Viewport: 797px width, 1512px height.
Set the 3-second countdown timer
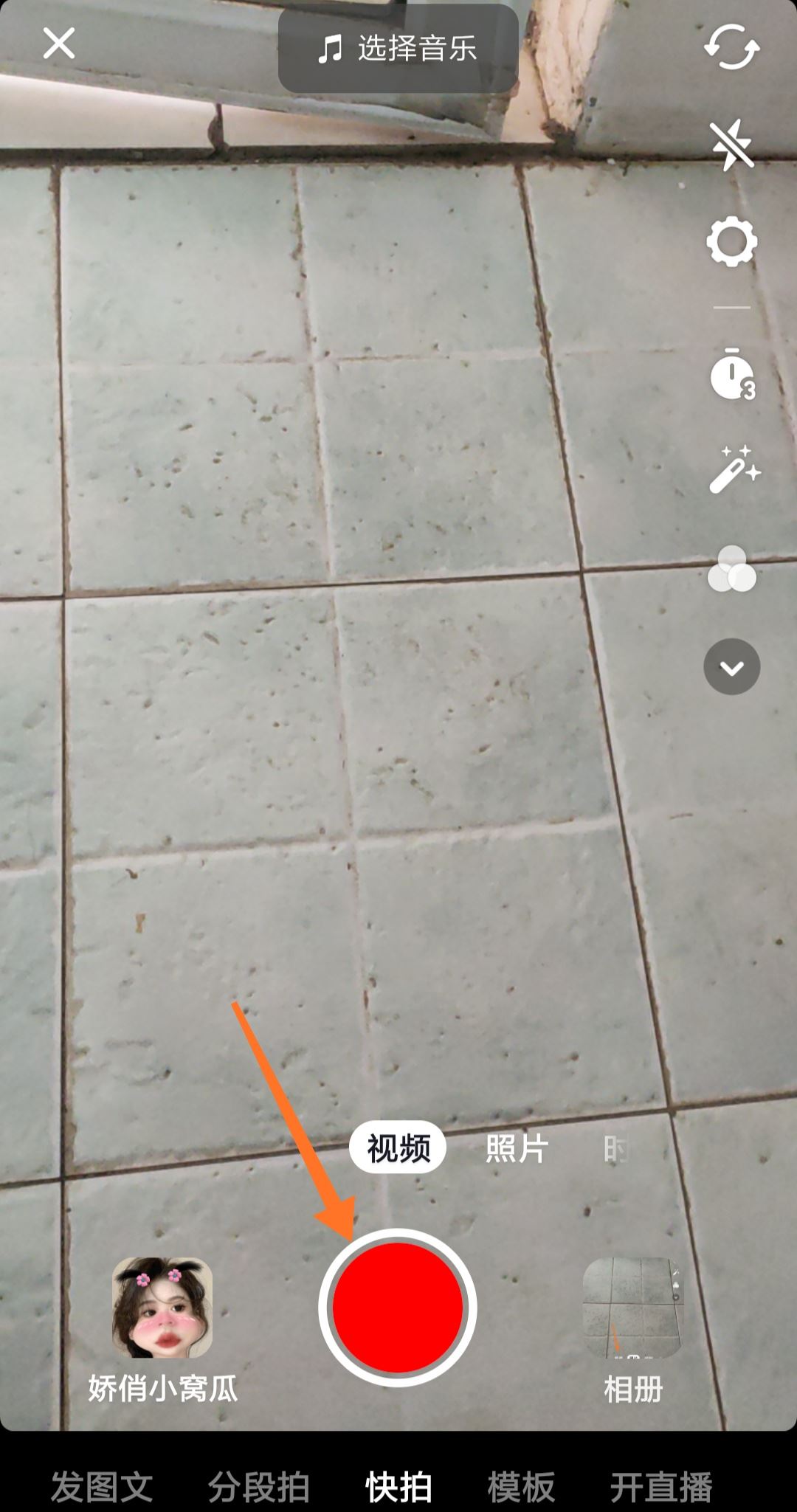(x=732, y=376)
